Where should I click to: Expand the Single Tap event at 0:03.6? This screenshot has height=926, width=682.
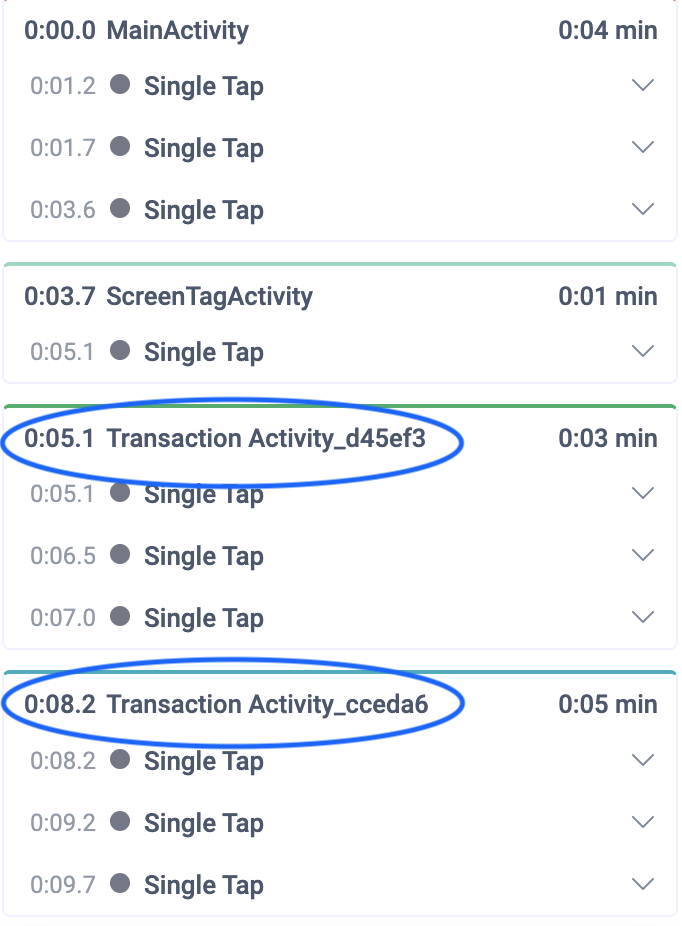pyautogui.click(x=643, y=210)
